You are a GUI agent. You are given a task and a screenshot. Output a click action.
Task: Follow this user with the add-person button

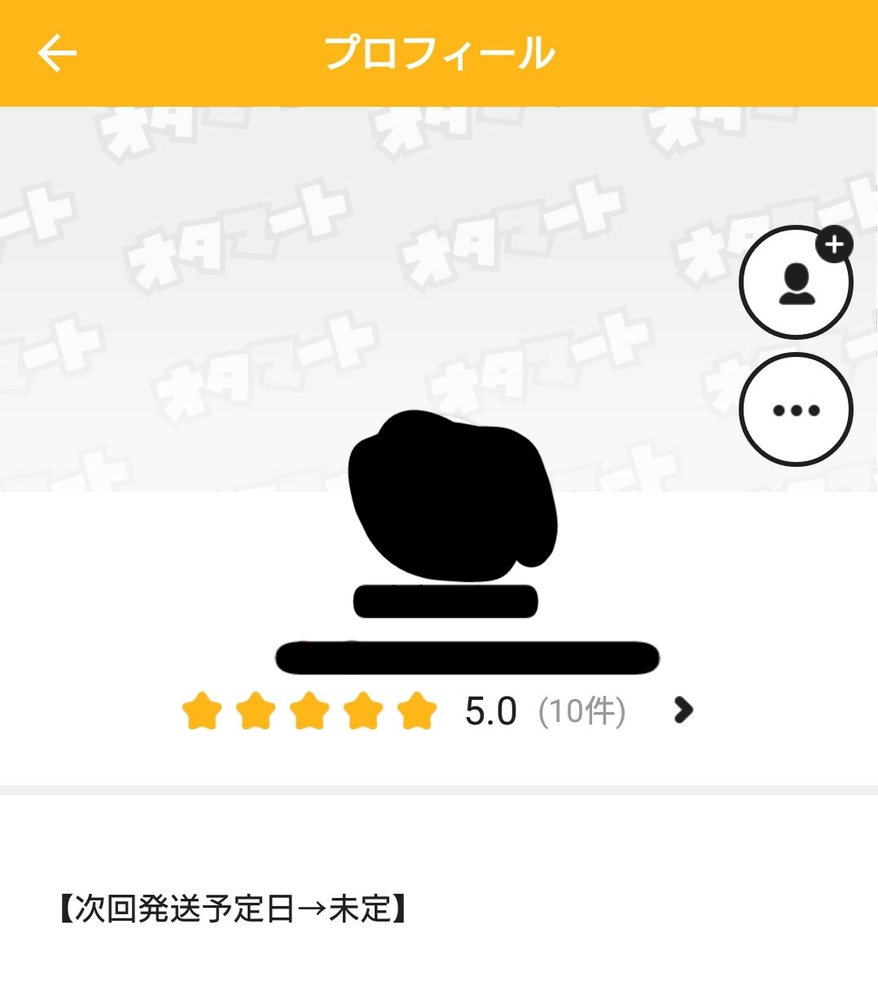[796, 282]
